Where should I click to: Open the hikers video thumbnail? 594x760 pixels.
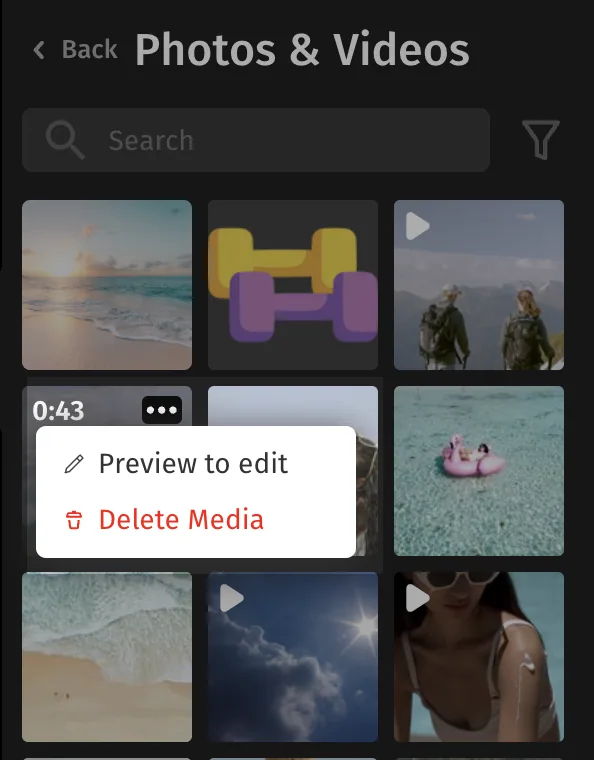tap(479, 285)
